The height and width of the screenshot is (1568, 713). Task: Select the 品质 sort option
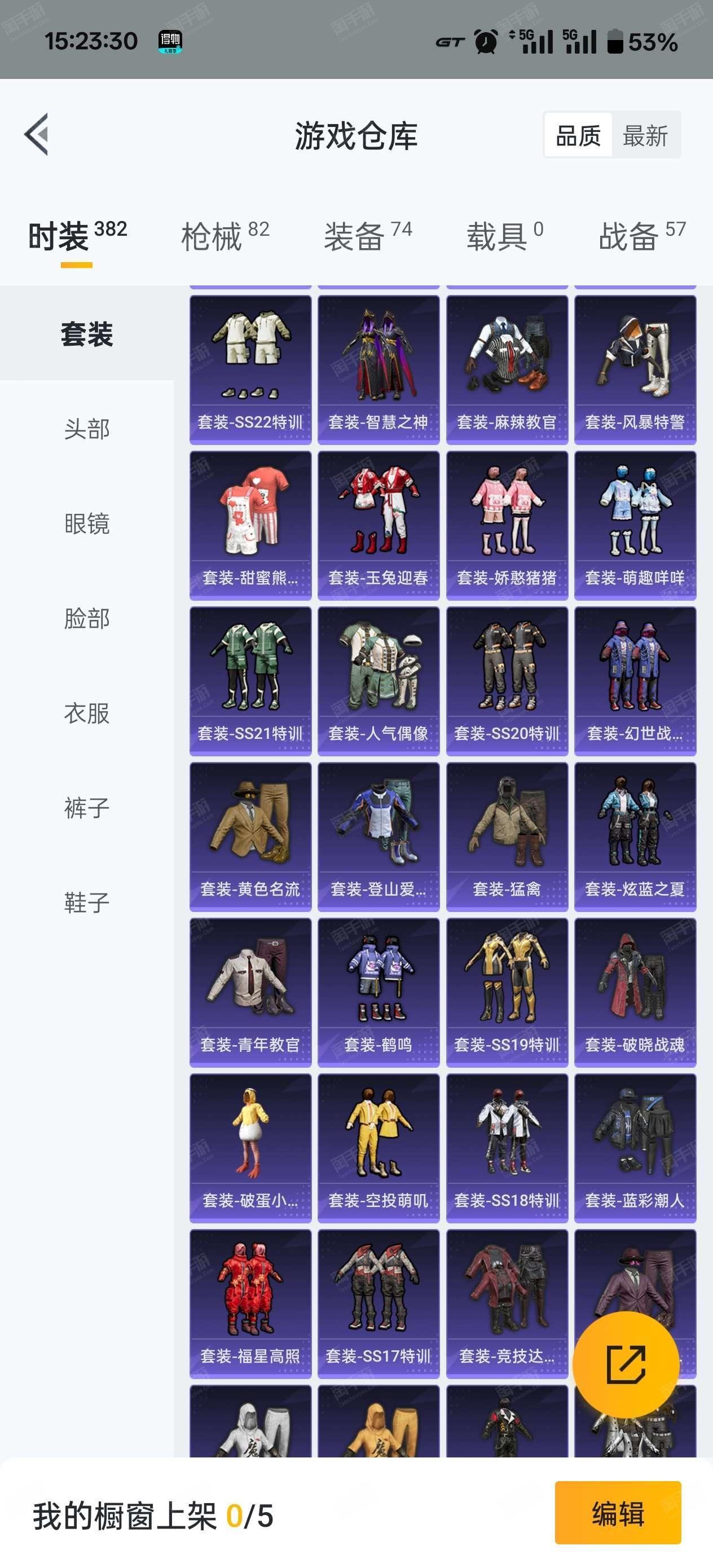point(578,135)
